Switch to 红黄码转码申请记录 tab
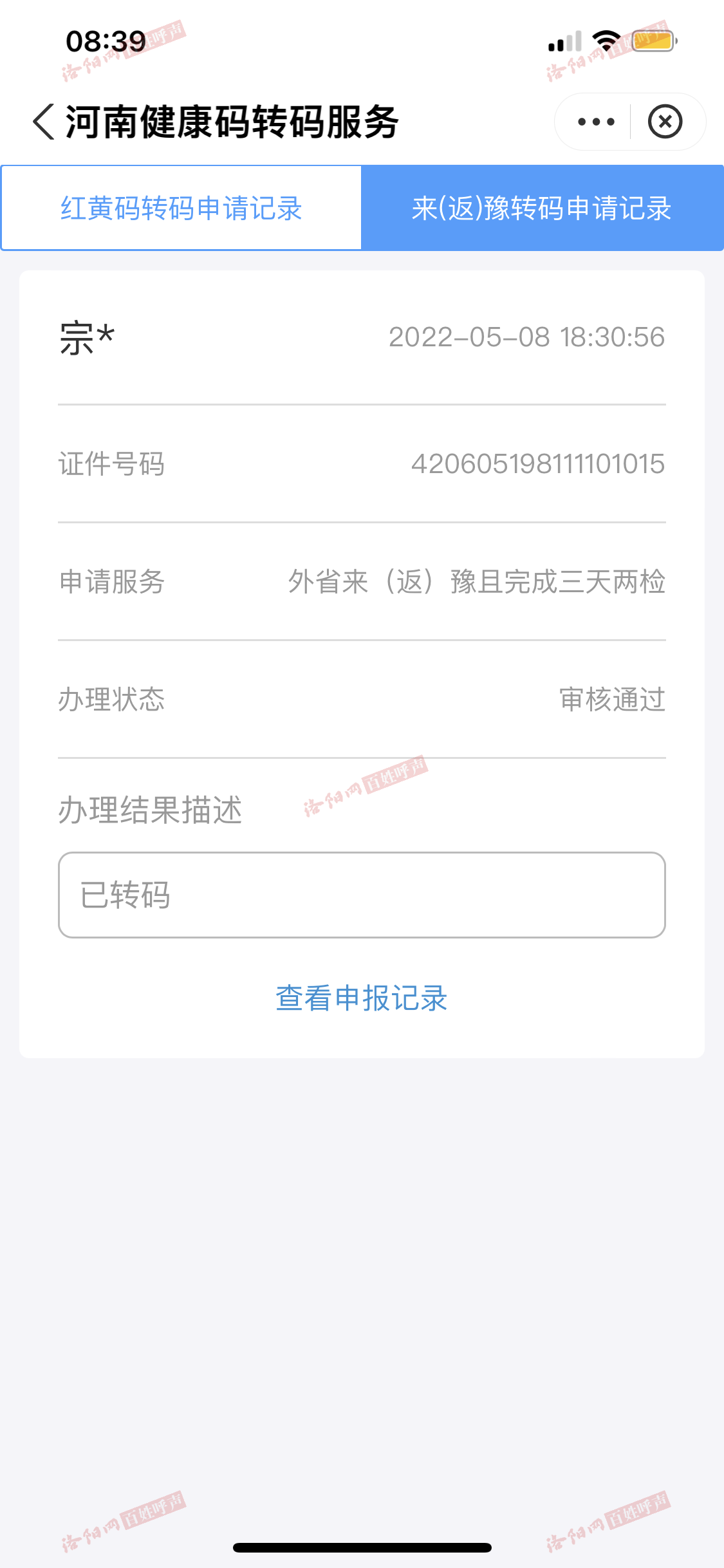This screenshot has height=1568, width=724. [181, 208]
